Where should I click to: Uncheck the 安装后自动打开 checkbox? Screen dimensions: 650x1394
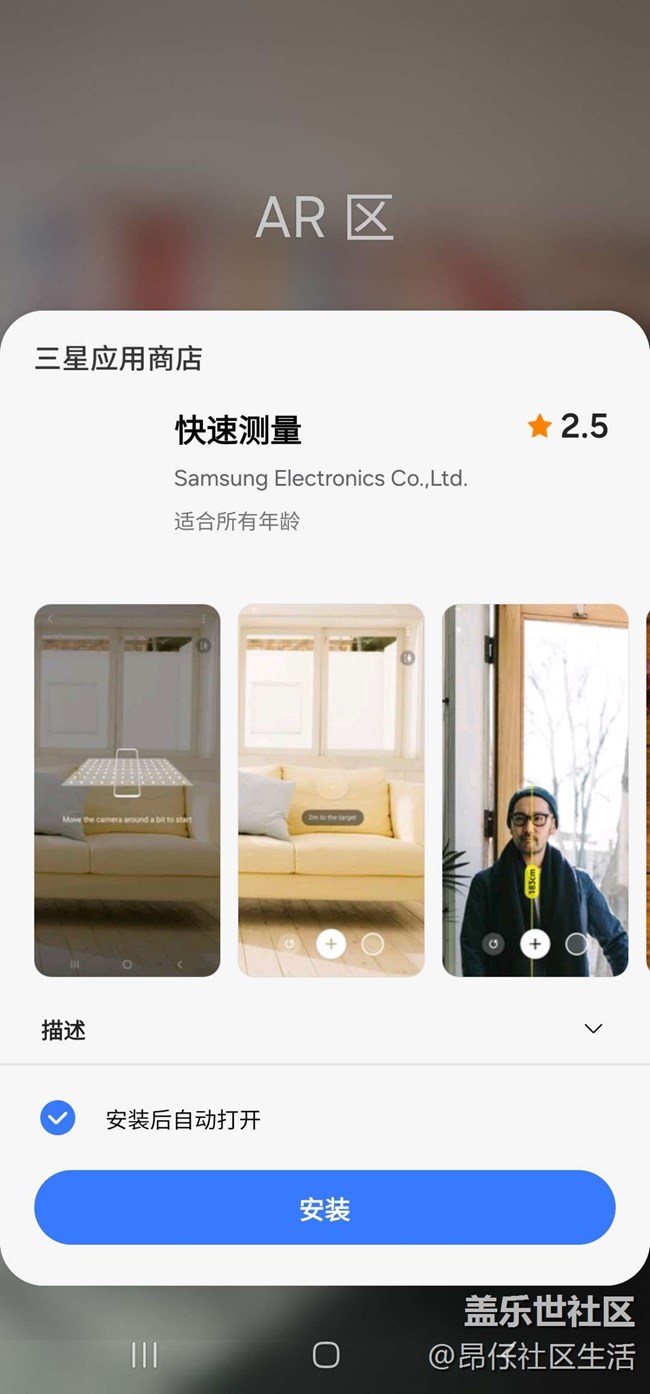[58, 1118]
